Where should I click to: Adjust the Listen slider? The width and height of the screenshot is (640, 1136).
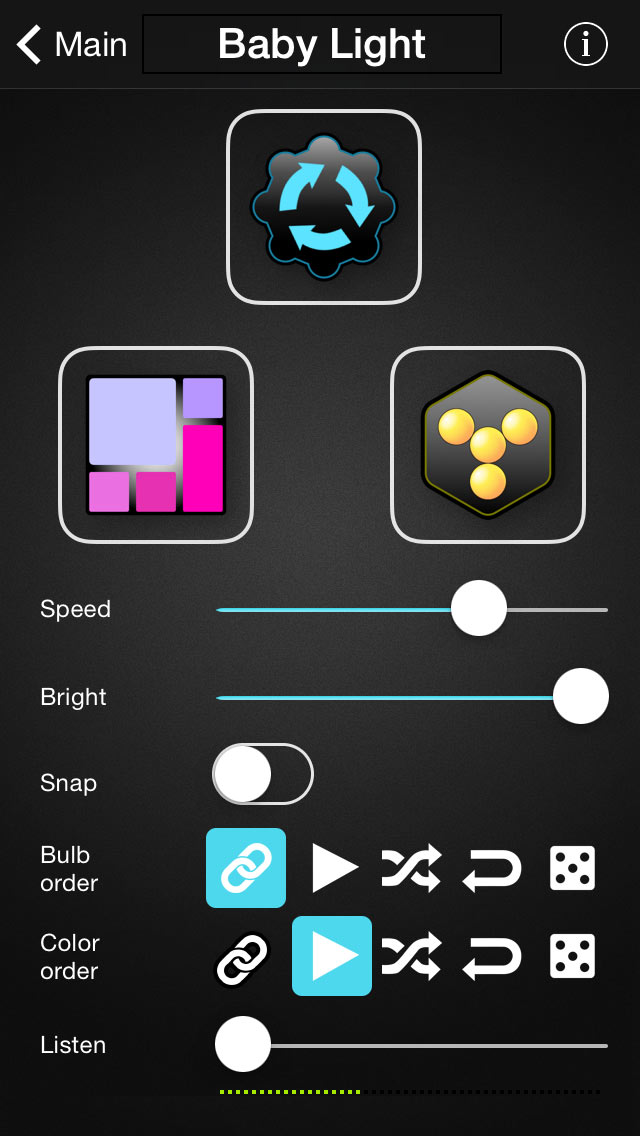[243, 1044]
